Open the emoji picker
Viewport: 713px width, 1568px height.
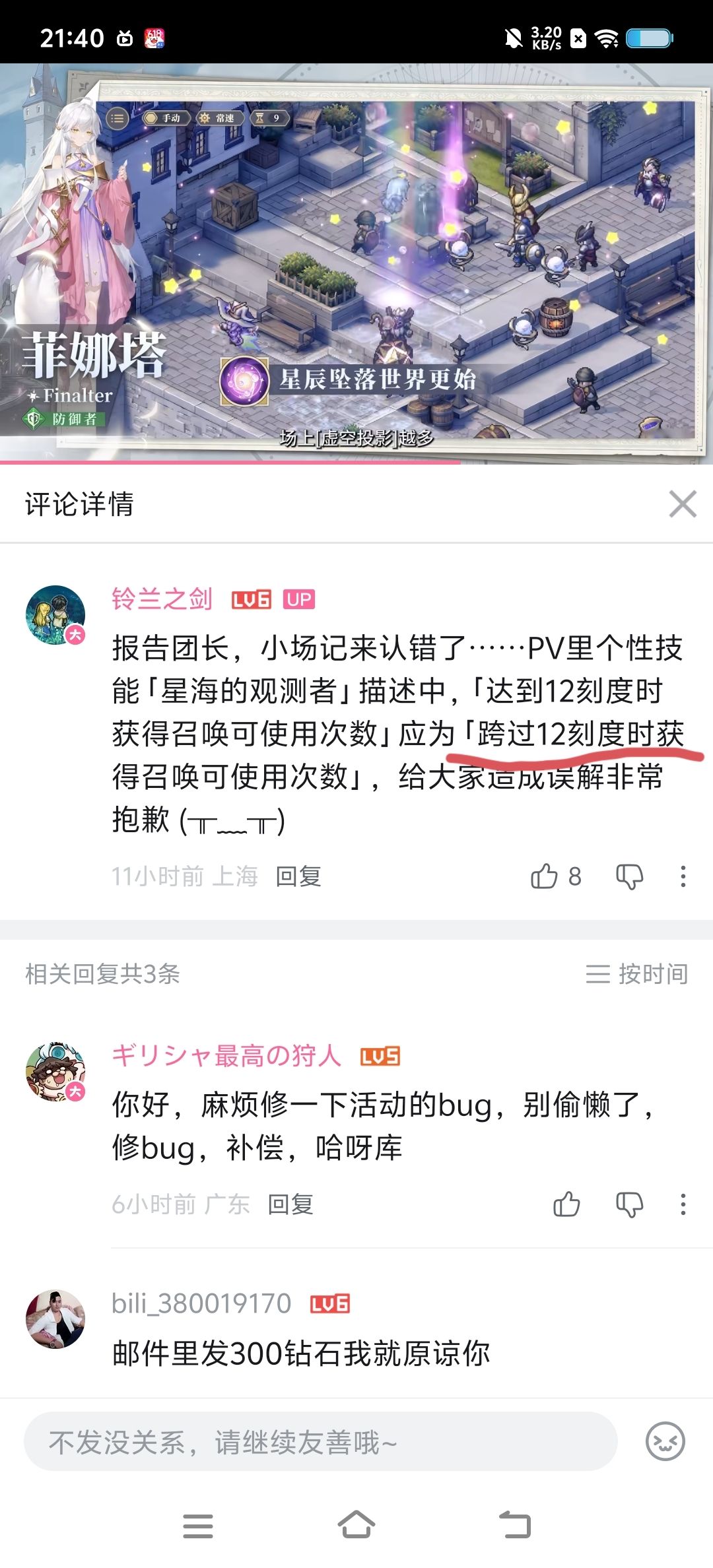point(665,1441)
